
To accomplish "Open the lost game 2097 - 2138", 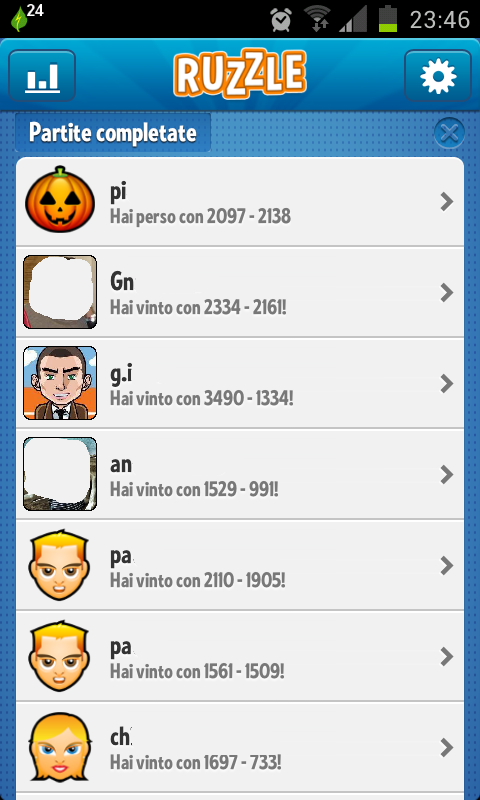I will [240, 202].
